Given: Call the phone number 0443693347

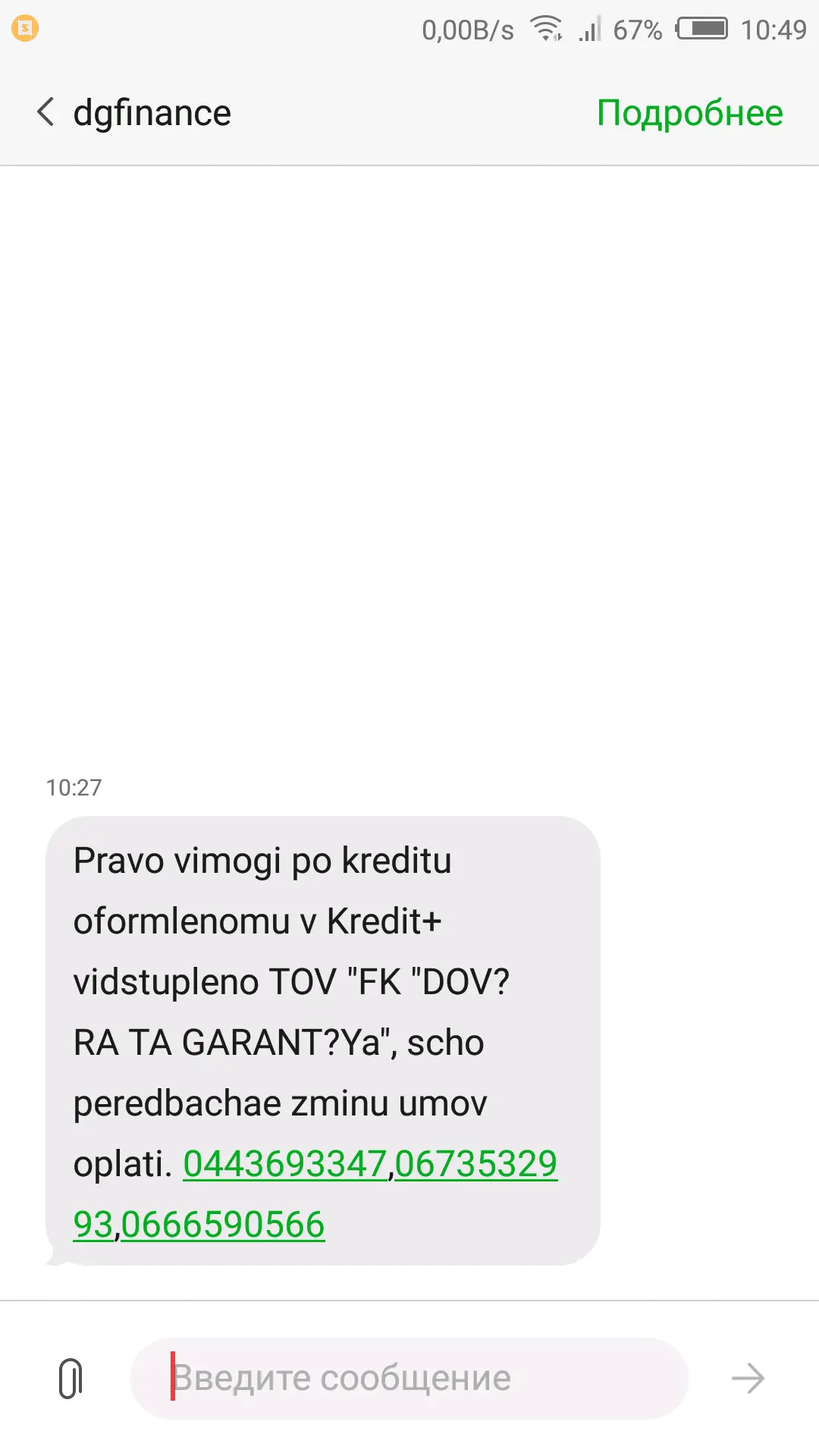Looking at the screenshot, I should (x=285, y=1163).
